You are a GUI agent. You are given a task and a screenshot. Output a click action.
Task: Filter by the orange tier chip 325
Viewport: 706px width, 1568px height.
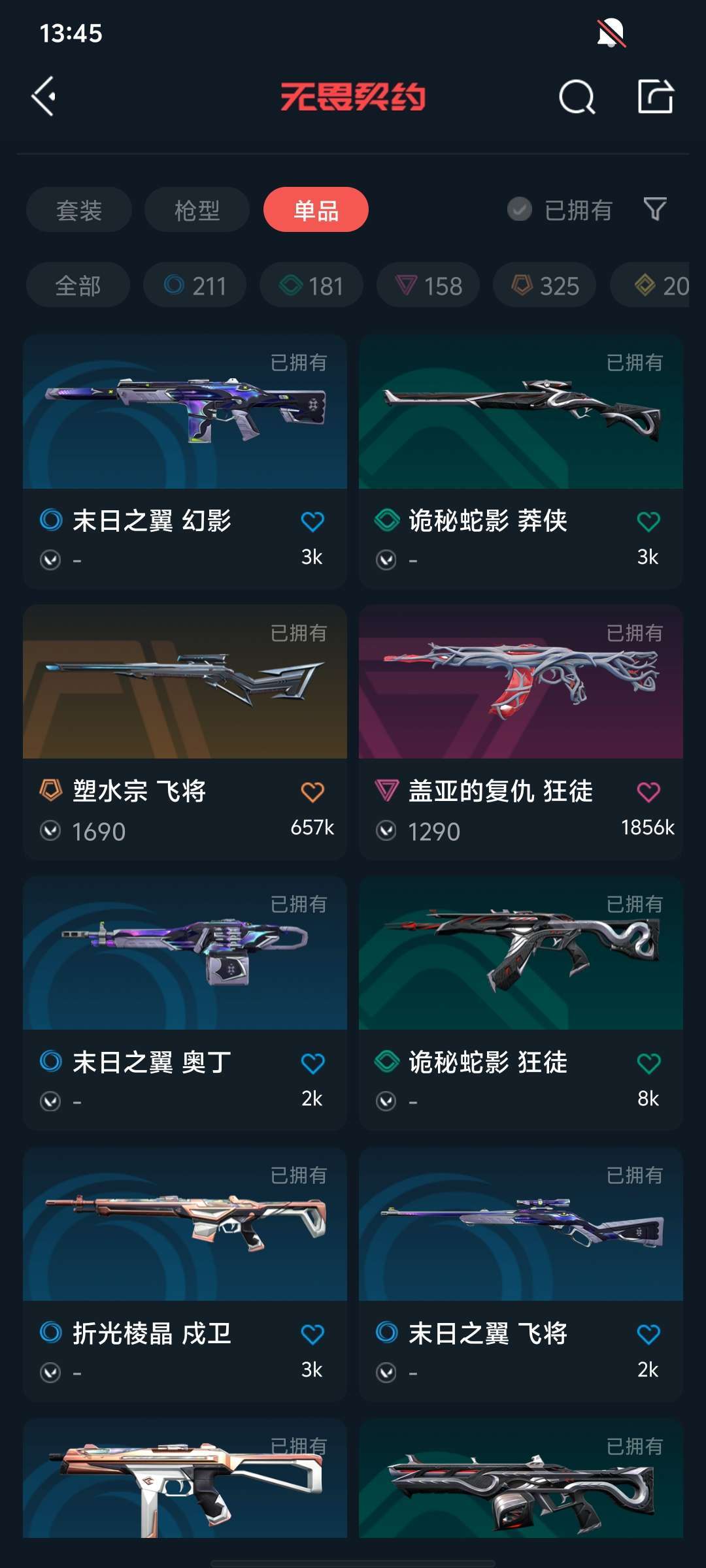545,285
